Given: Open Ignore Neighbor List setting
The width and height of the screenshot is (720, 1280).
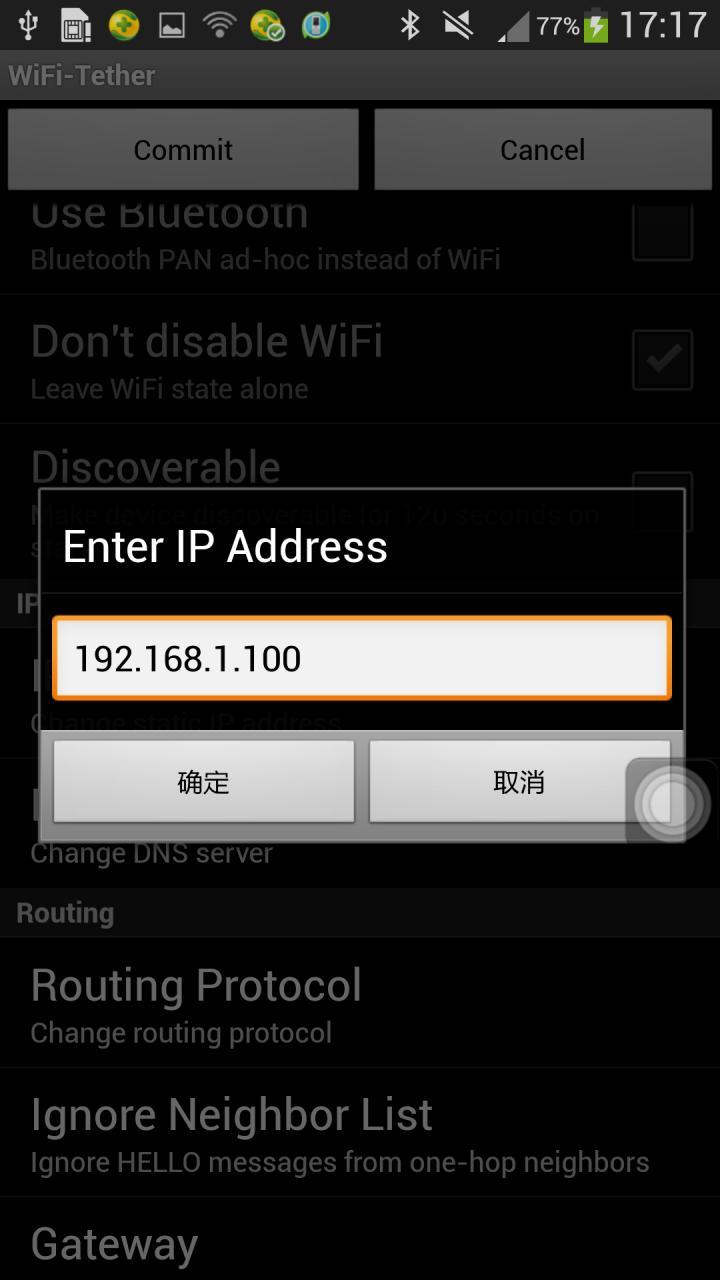Looking at the screenshot, I should (360, 1133).
